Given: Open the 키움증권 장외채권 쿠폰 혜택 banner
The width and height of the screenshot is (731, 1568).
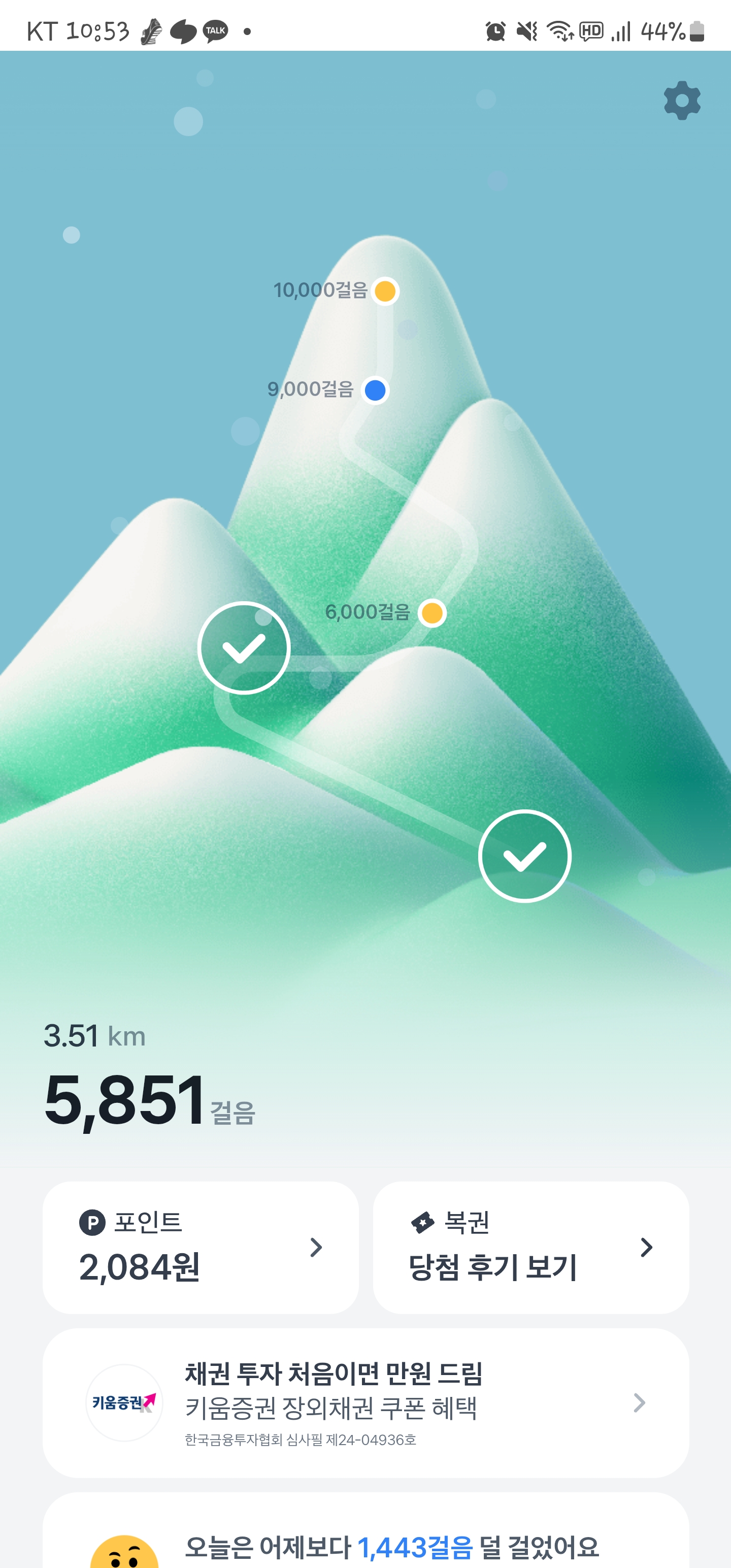Looking at the screenshot, I should pos(365,1402).
